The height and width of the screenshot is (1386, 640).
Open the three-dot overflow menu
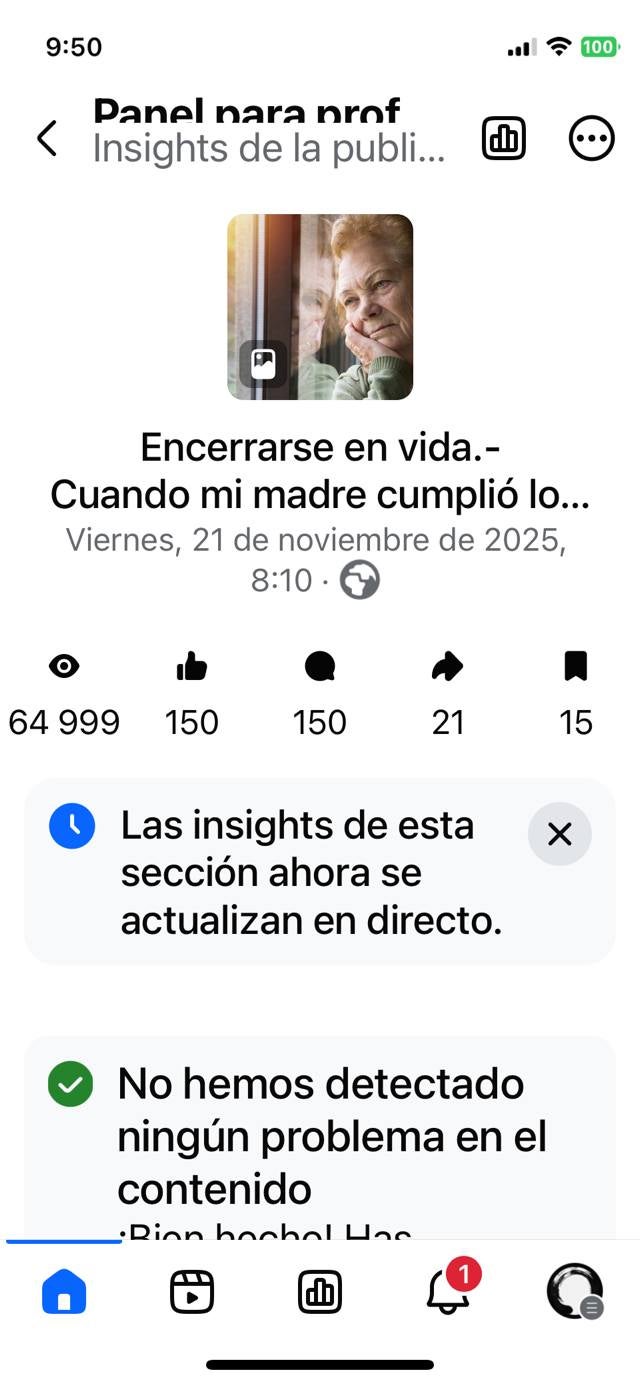(x=591, y=139)
